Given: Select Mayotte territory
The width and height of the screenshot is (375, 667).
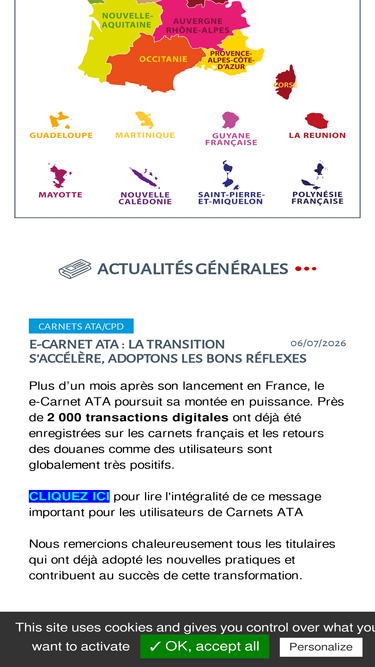Looking at the screenshot, I should tap(60, 181).
